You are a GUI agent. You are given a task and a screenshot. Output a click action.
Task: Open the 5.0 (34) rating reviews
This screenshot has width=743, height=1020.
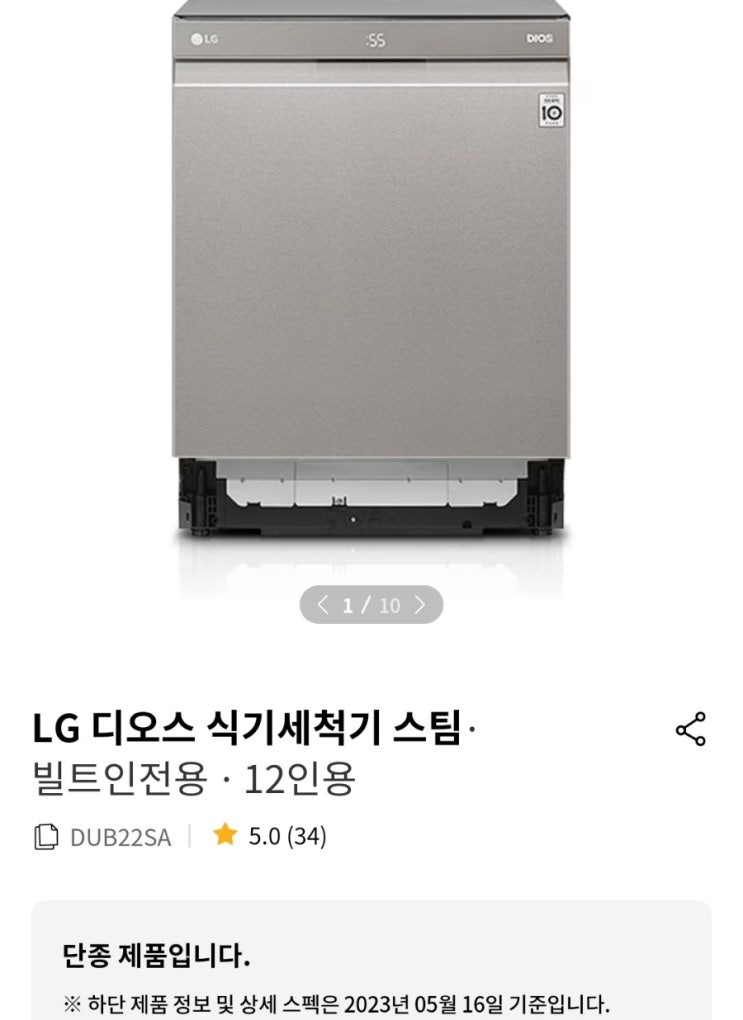pyautogui.click(x=270, y=837)
